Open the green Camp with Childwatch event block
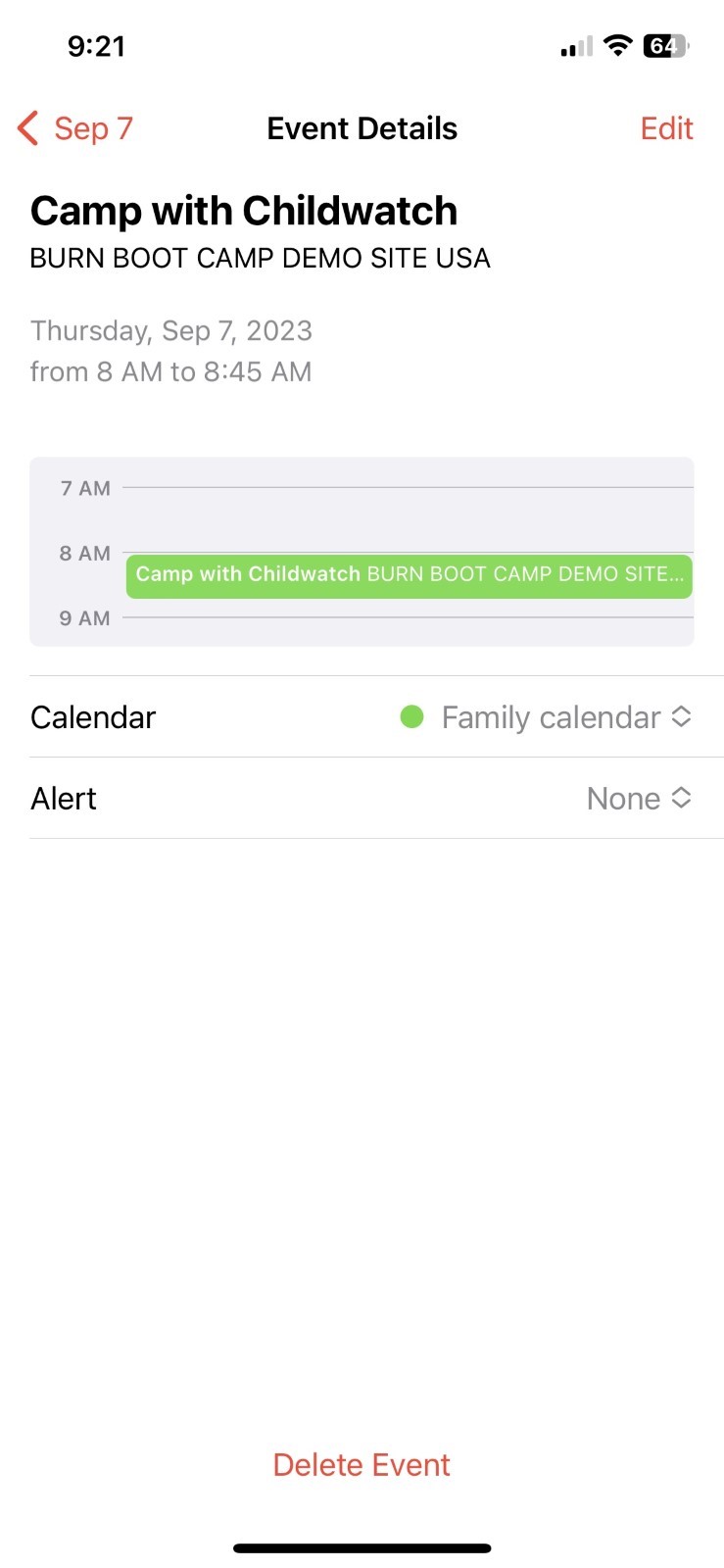Image resolution: width=724 pixels, height=1568 pixels. 410,576
